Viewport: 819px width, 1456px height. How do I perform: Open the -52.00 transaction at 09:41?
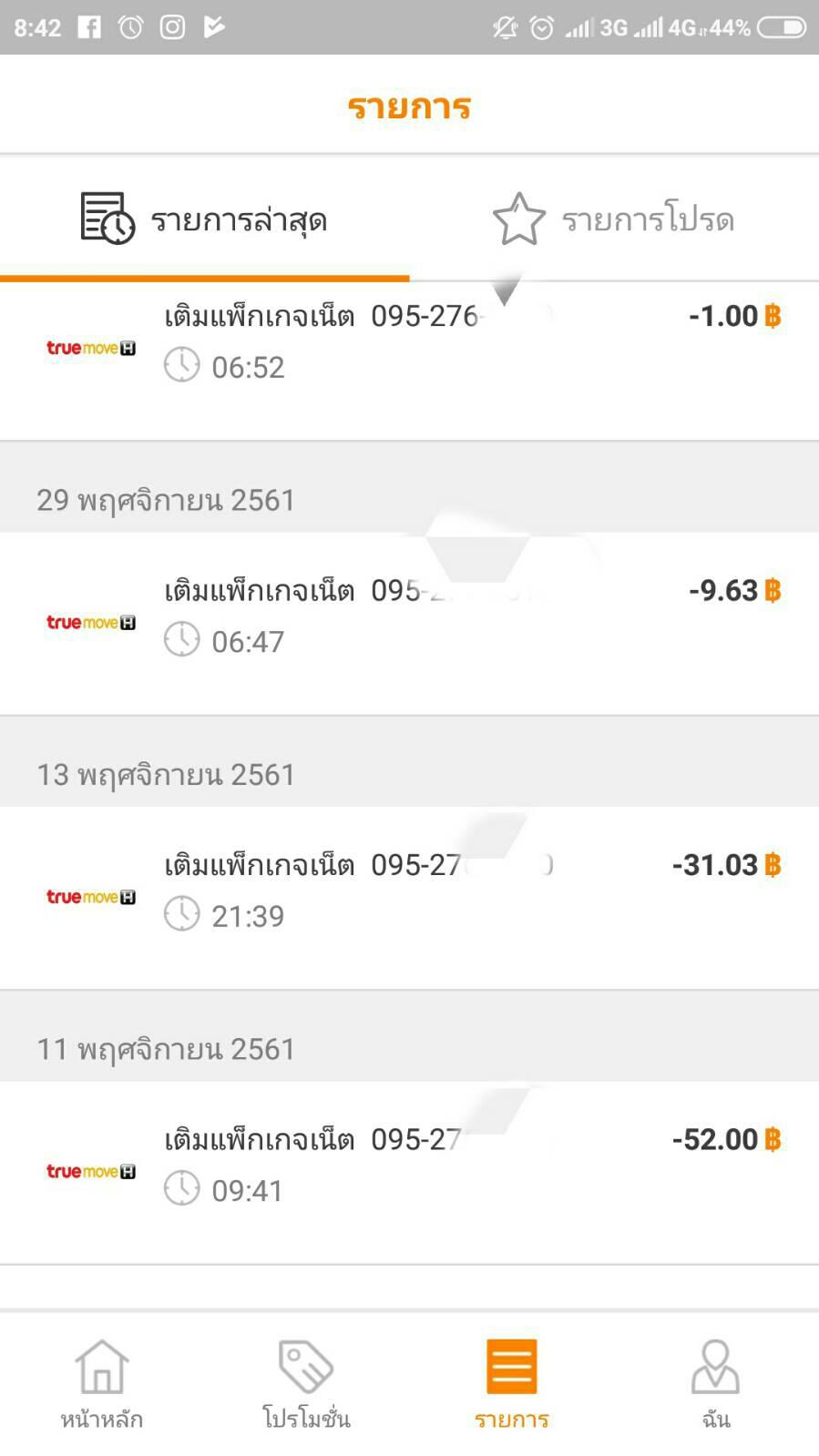(409, 1165)
